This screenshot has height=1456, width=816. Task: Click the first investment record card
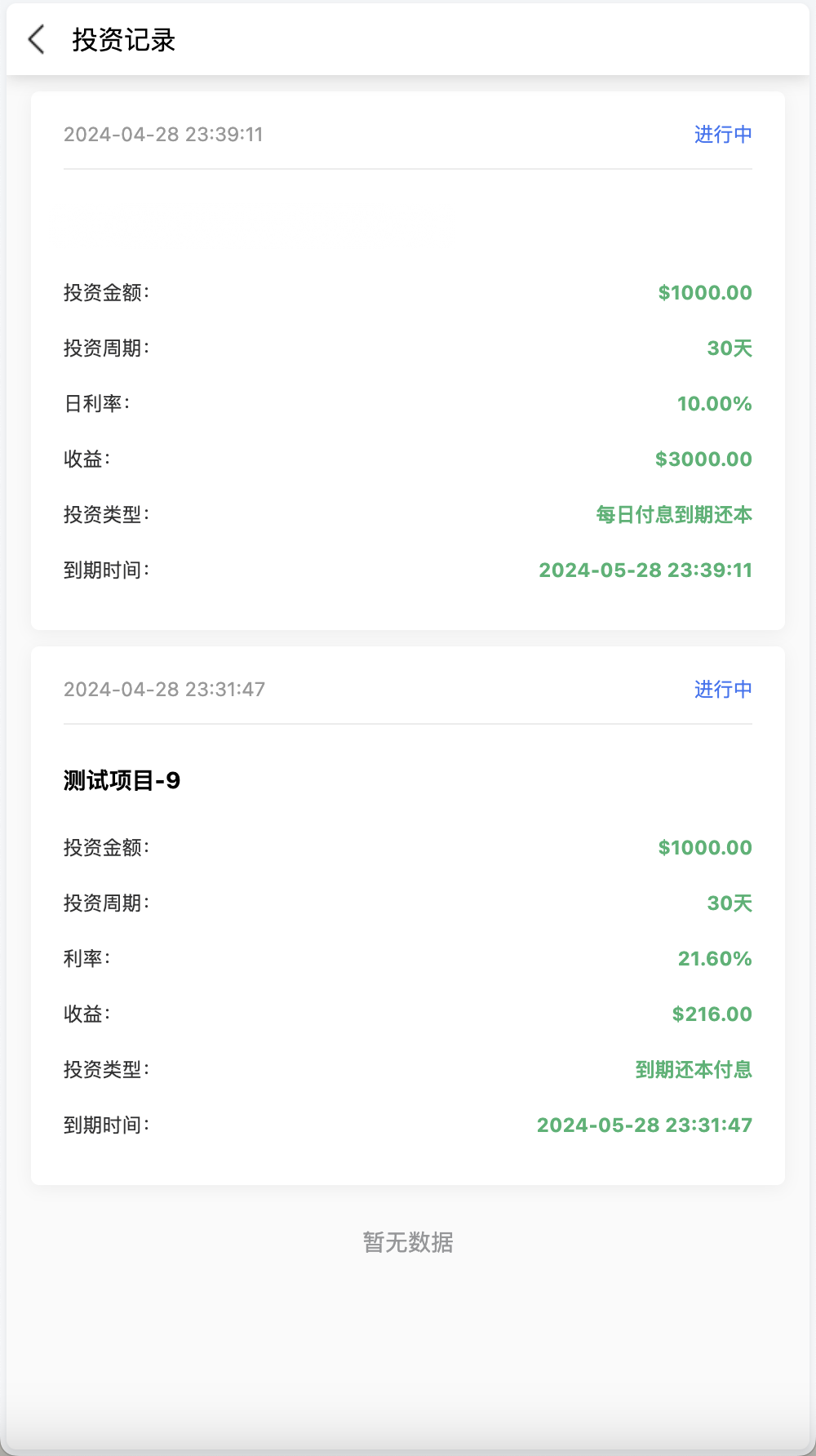pos(408,359)
